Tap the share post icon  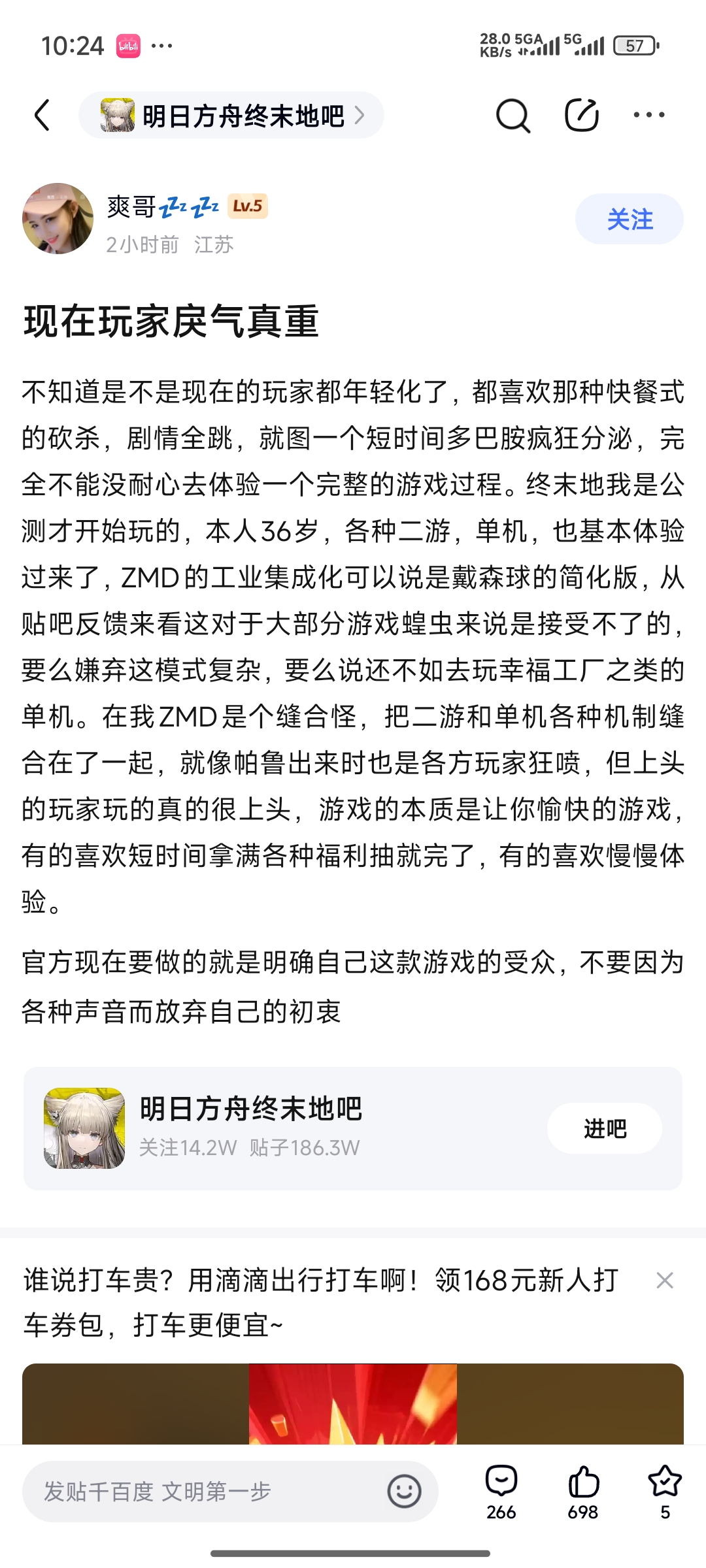(x=581, y=116)
